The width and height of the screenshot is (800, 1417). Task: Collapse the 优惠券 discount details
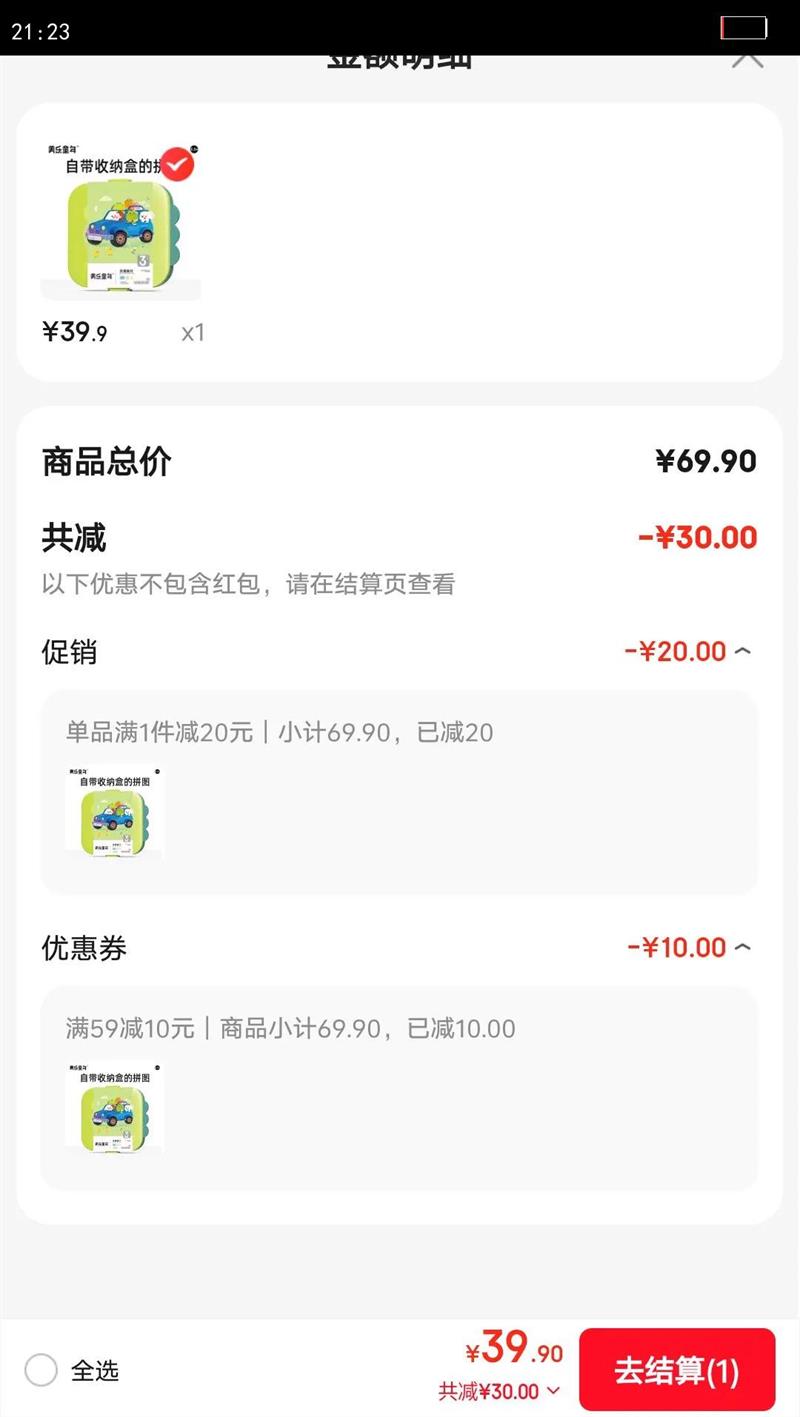point(742,947)
